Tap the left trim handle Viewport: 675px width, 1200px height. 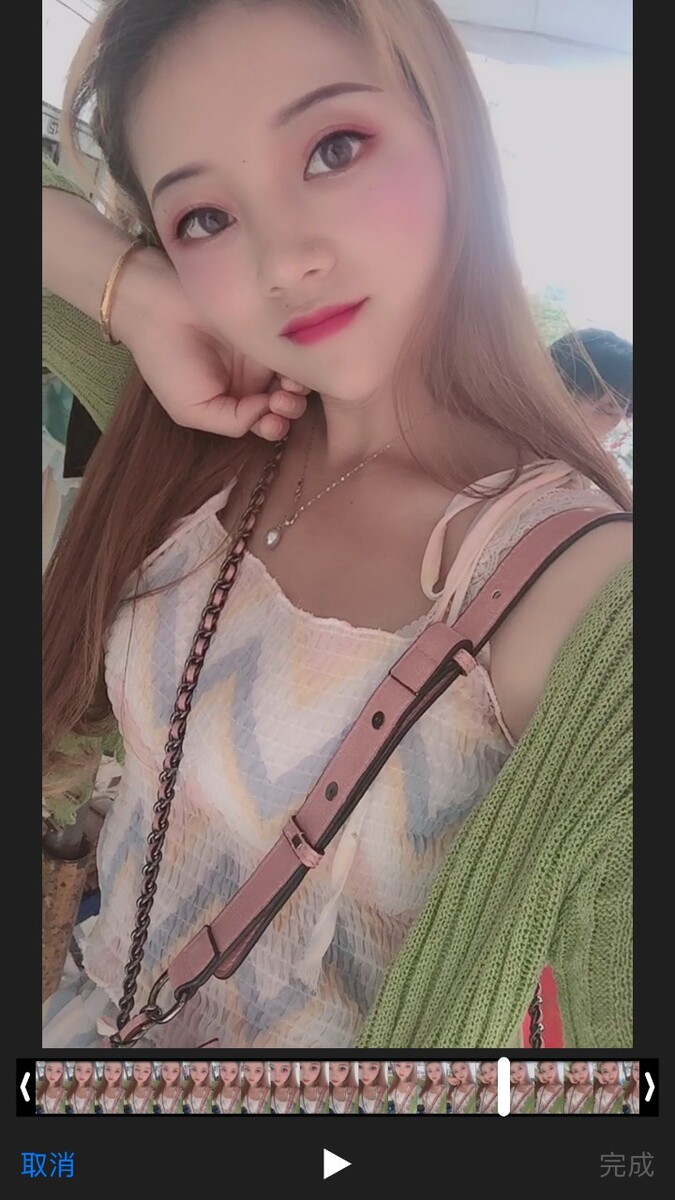pos(25,1087)
